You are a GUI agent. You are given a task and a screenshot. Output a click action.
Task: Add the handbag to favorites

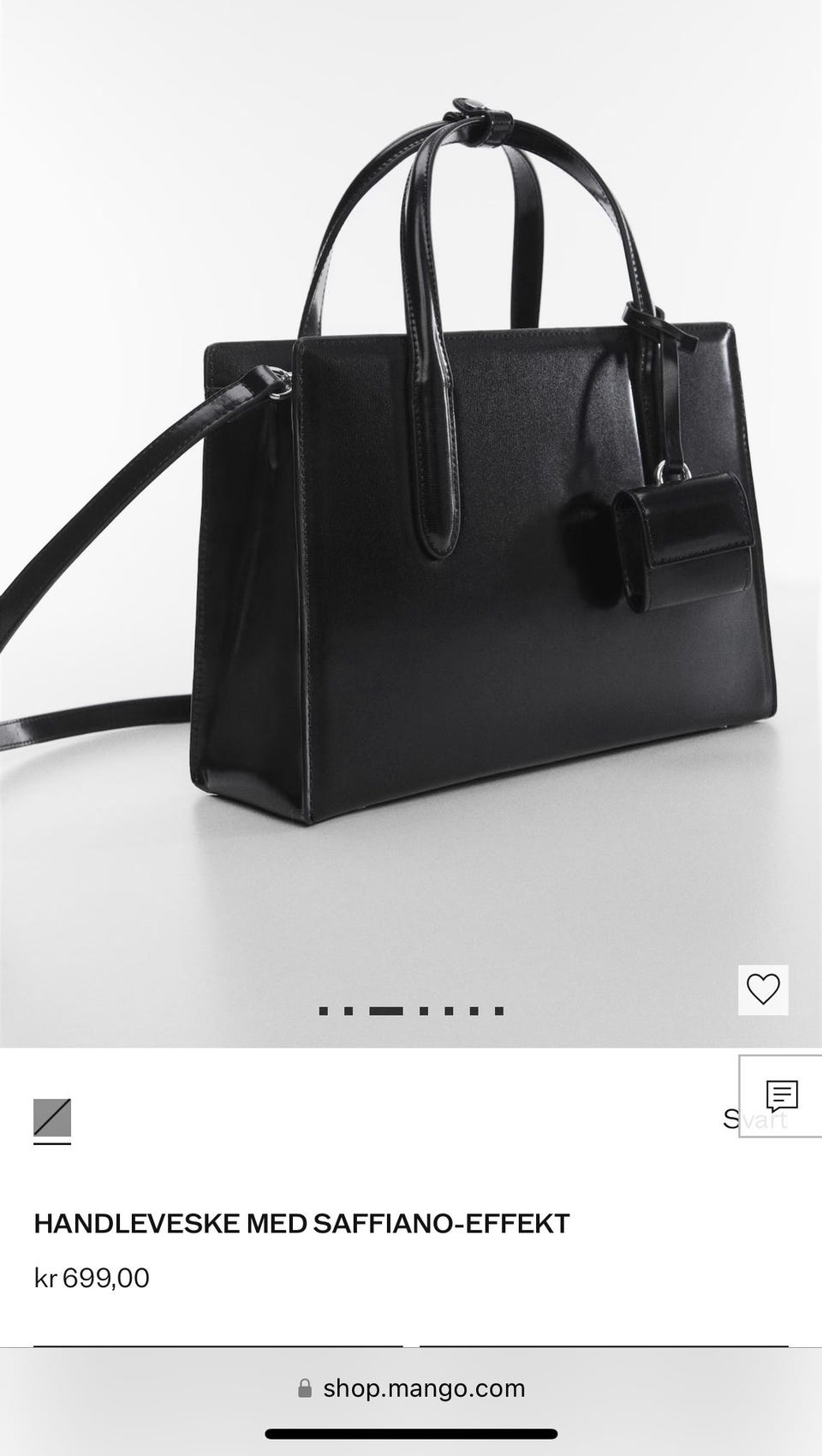763,990
